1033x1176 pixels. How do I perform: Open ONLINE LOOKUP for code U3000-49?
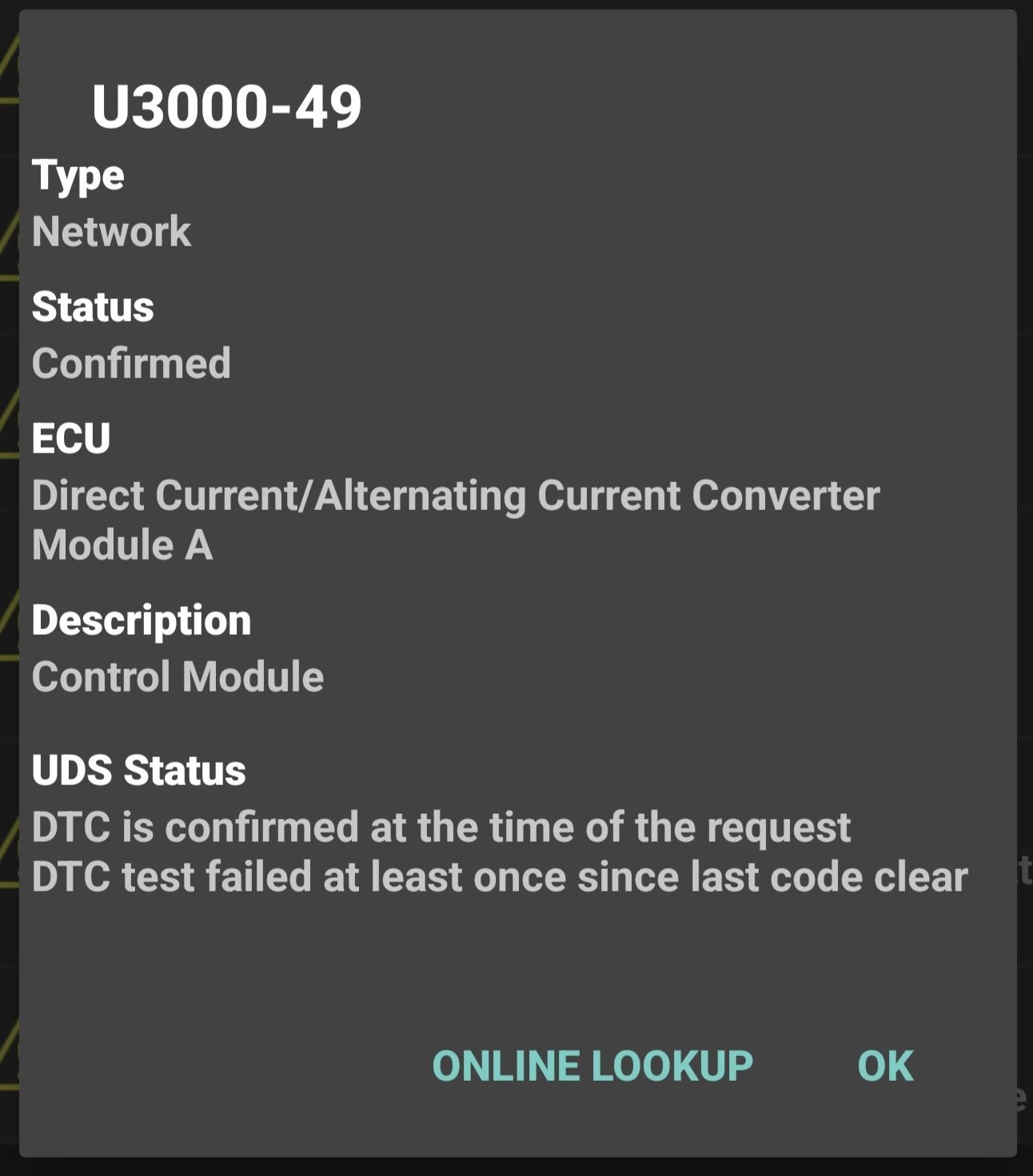pyautogui.click(x=592, y=1064)
